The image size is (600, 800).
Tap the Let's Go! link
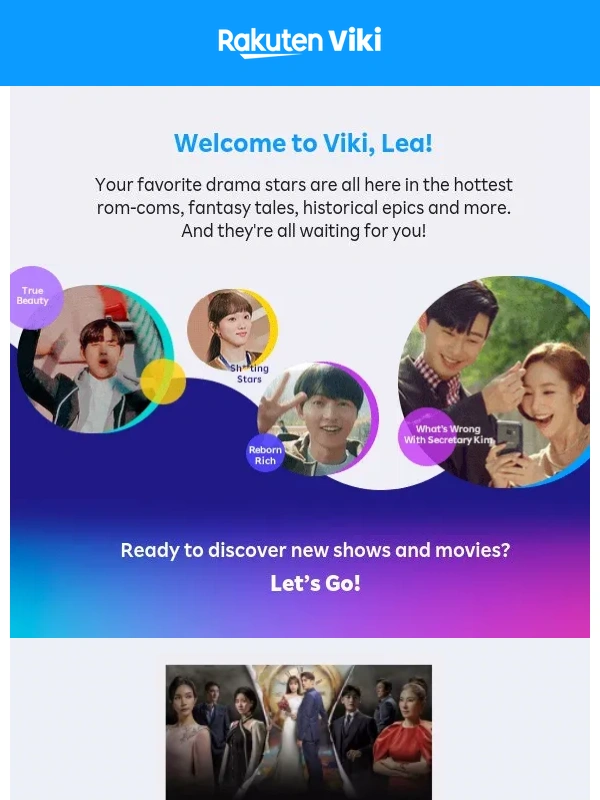click(315, 583)
